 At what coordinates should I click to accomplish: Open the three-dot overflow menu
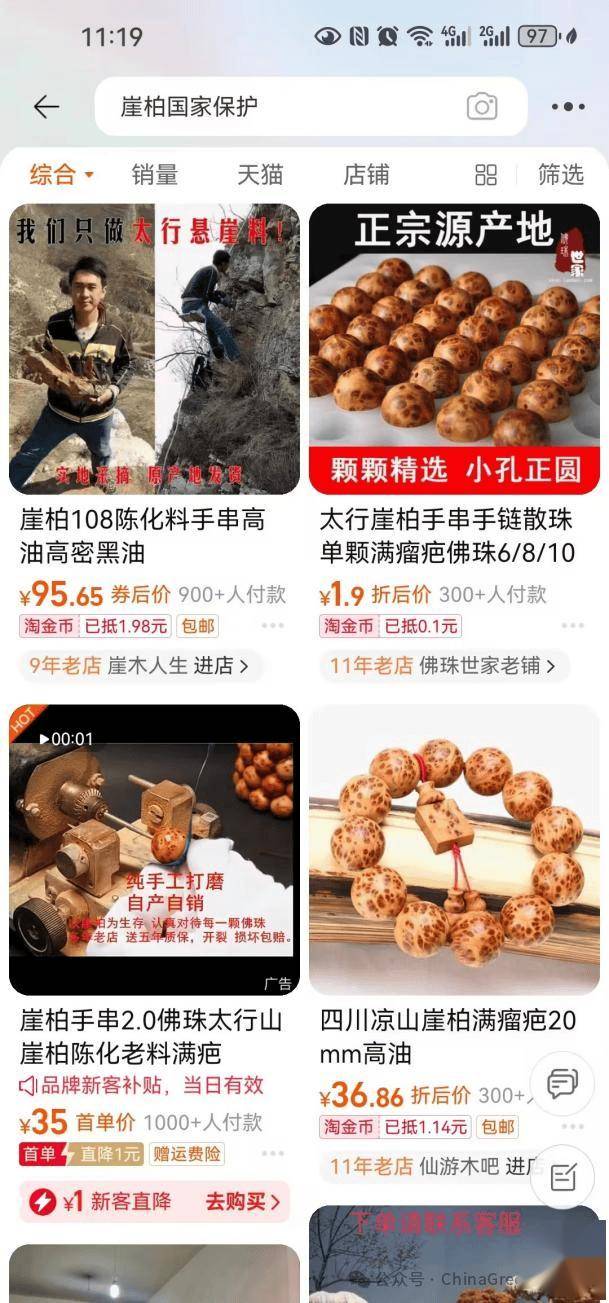coord(567,107)
